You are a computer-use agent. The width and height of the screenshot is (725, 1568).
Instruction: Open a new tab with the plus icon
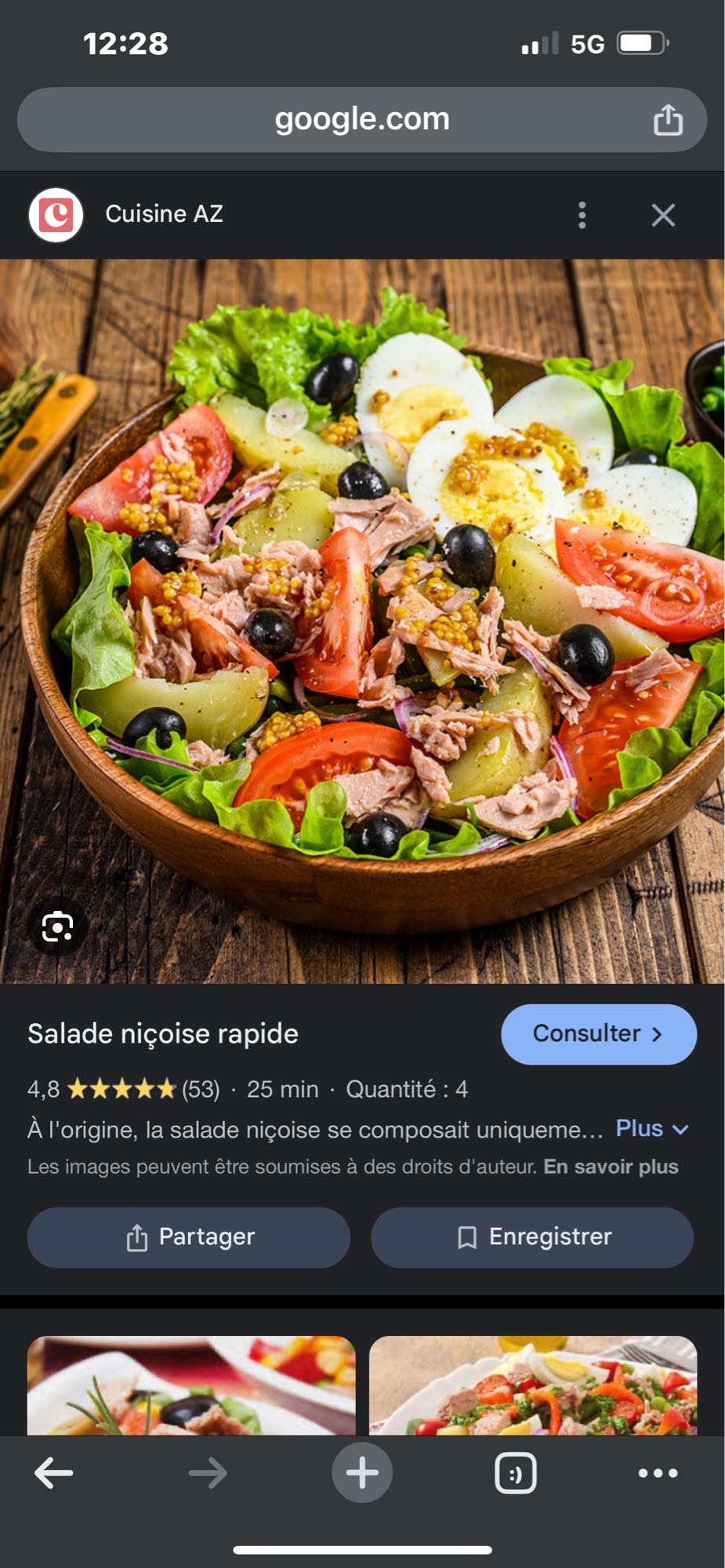362,1472
